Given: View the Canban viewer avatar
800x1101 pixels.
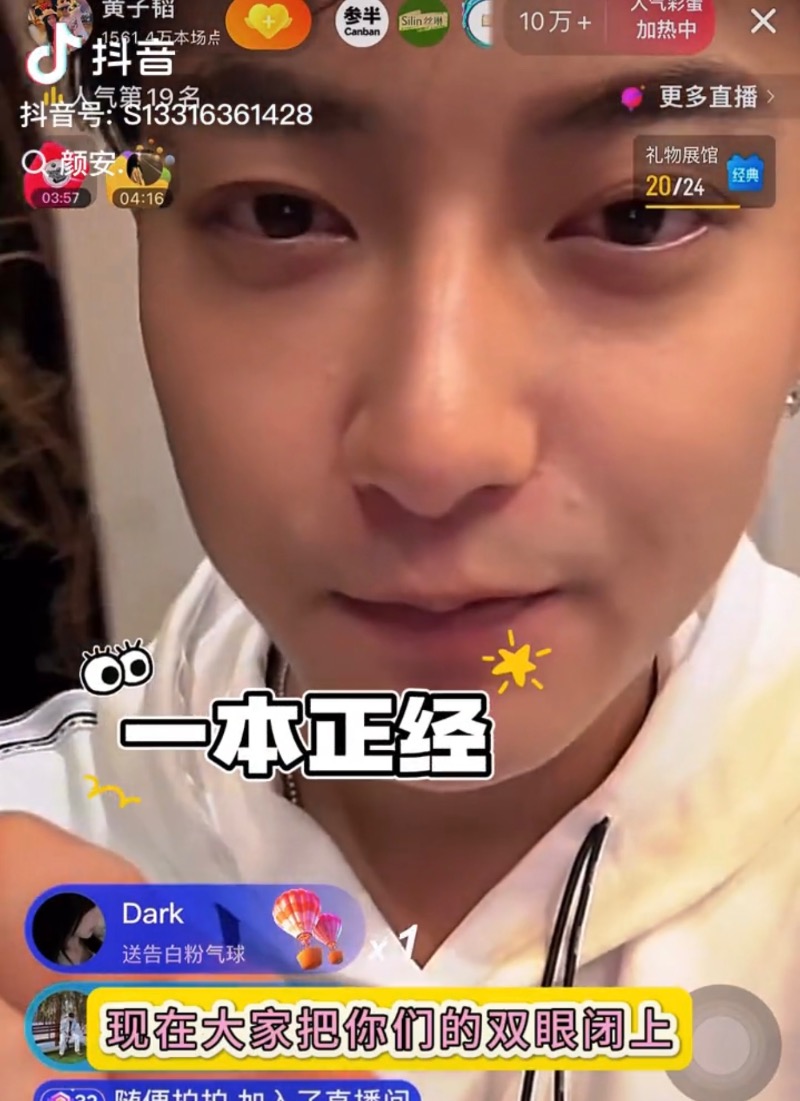Looking at the screenshot, I should pyautogui.click(x=362, y=22).
